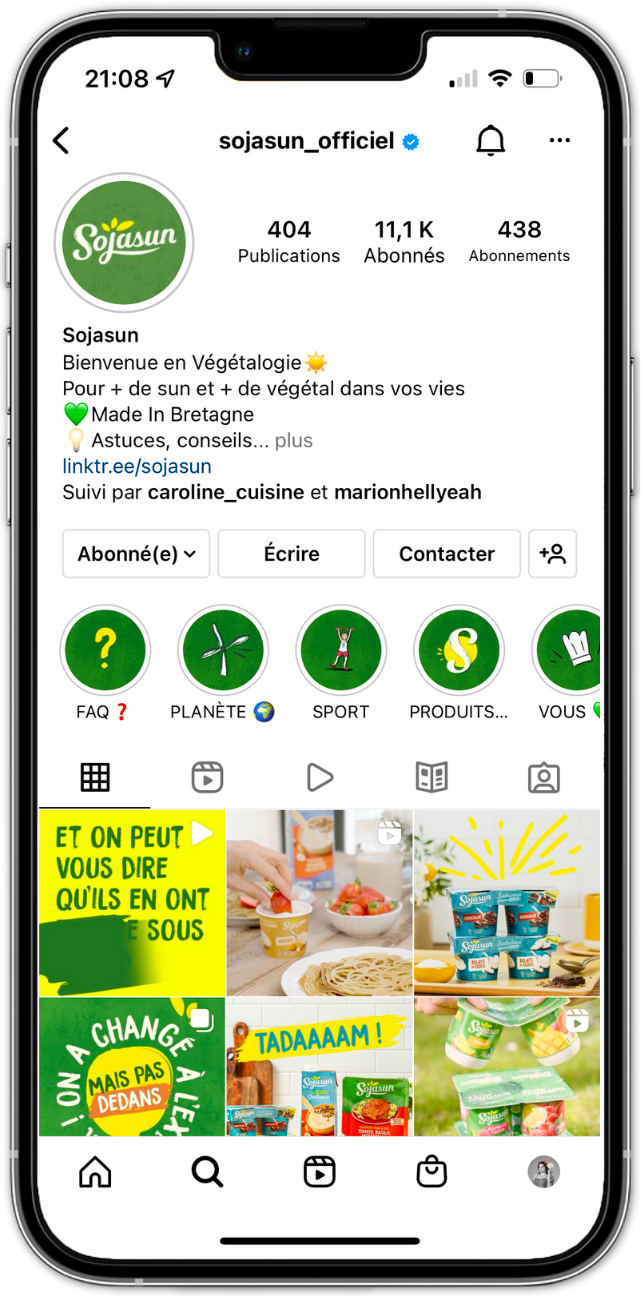Open the guides tab with the book icon

[x=431, y=777]
